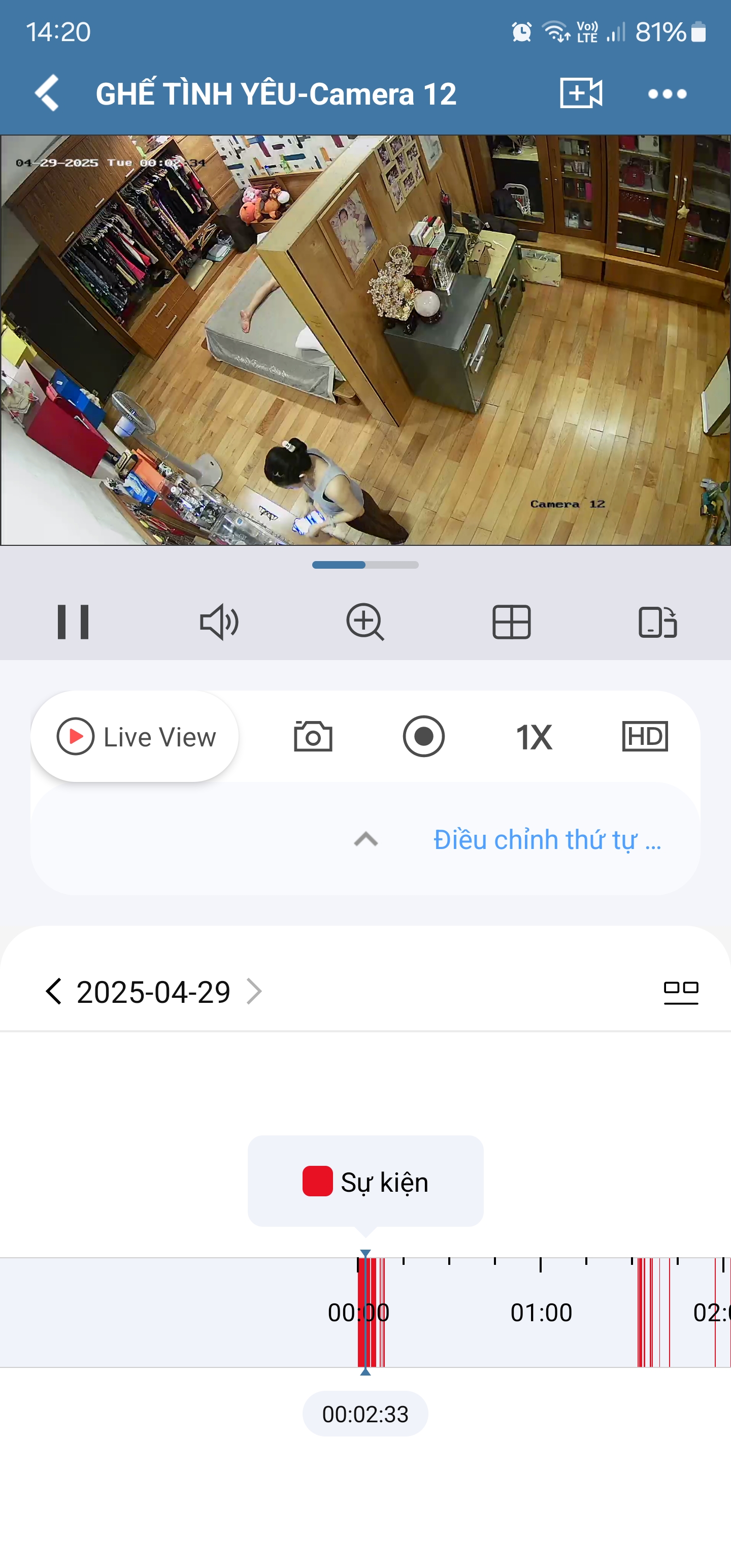Change the 1X playback speed
This screenshot has height=1568, width=731.
[x=534, y=736]
